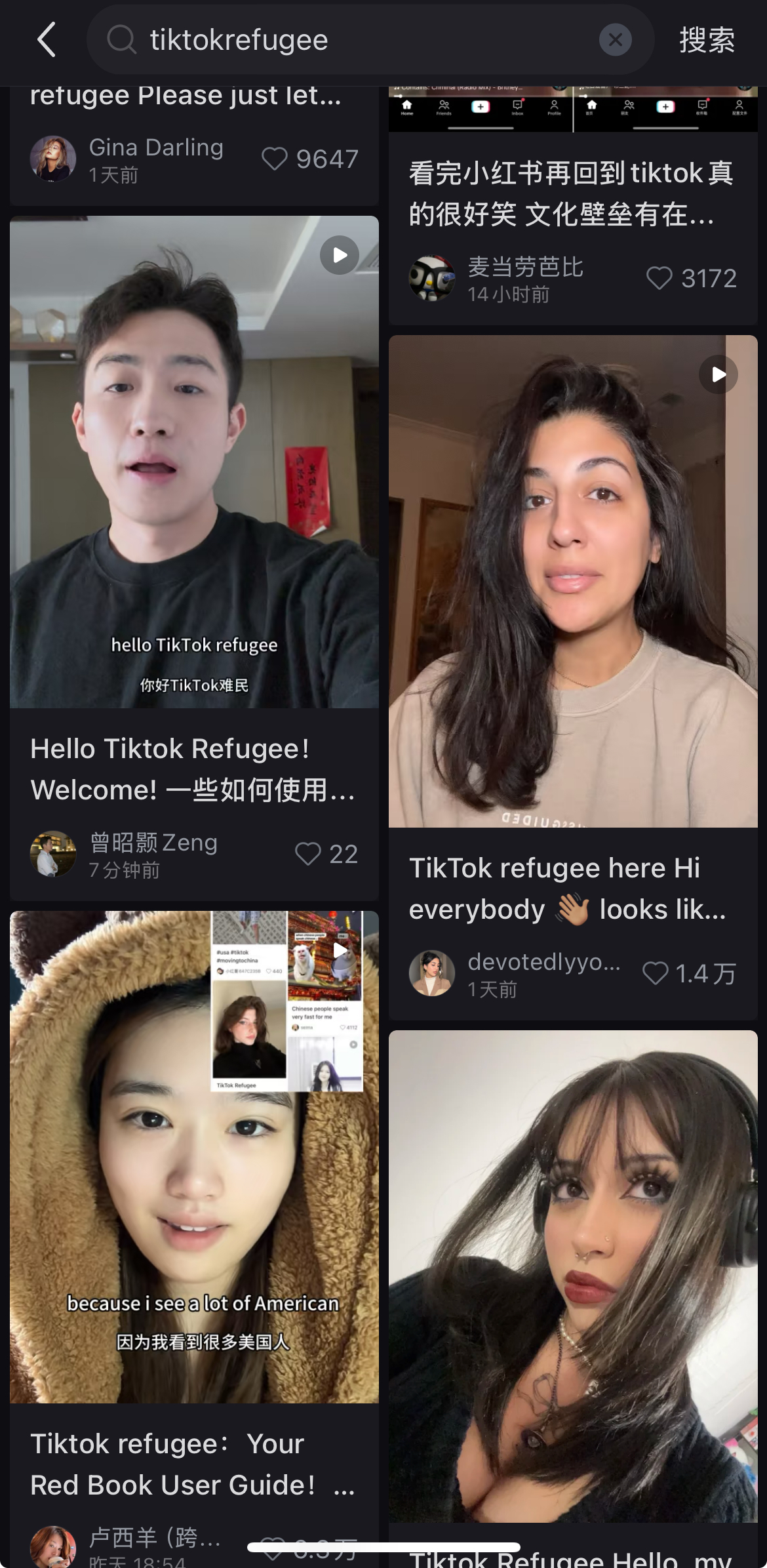767x1568 pixels.
Task: Tap the 搜索 search button
Action: 706,40
